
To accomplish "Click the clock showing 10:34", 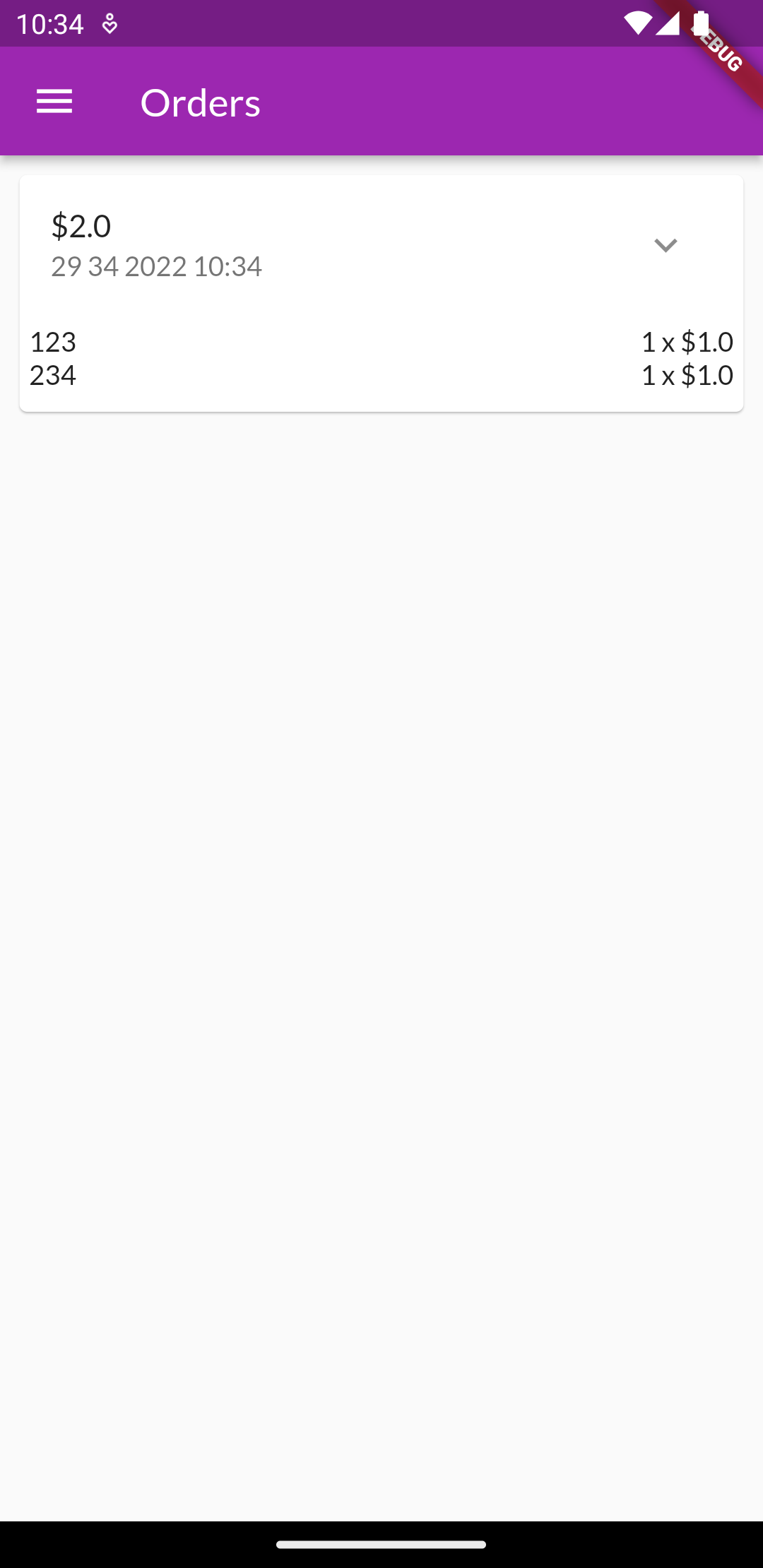I will [49, 23].
